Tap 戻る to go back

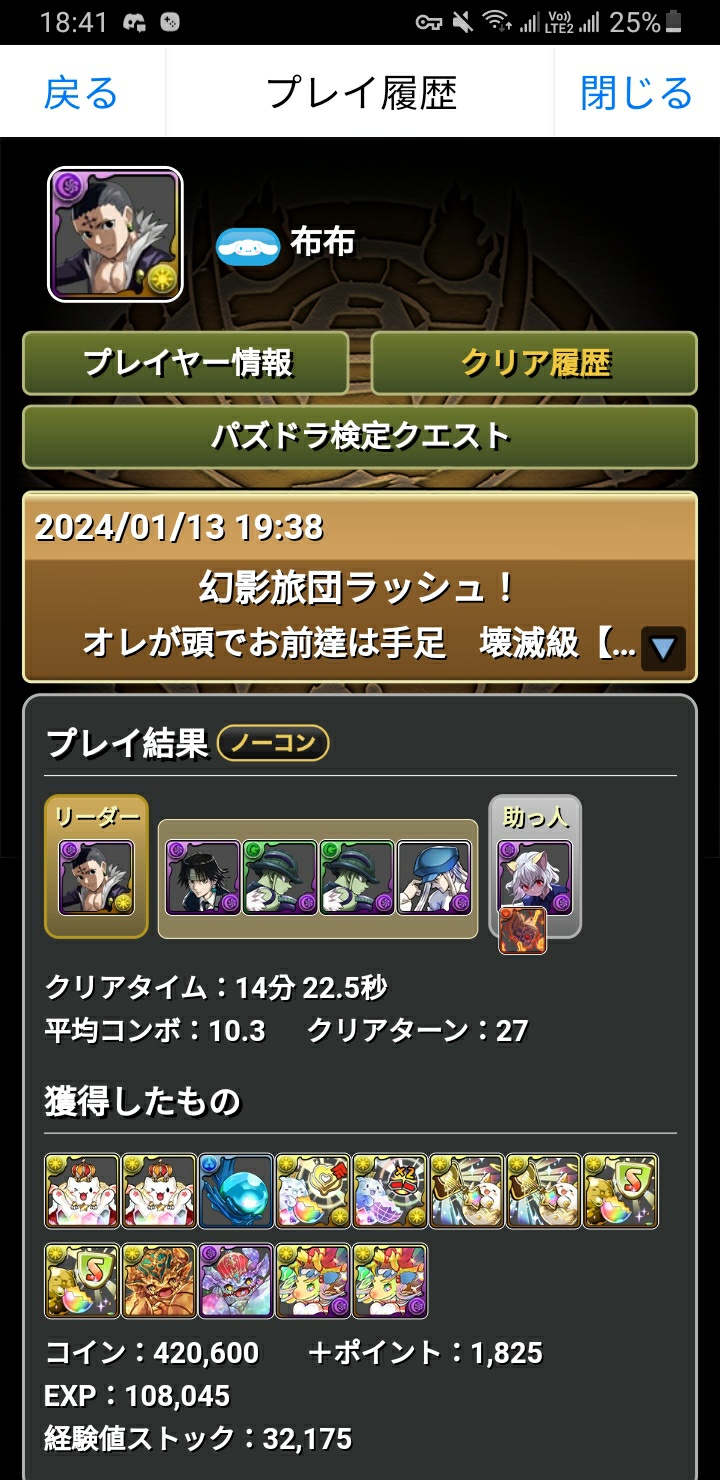[x=81, y=93]
